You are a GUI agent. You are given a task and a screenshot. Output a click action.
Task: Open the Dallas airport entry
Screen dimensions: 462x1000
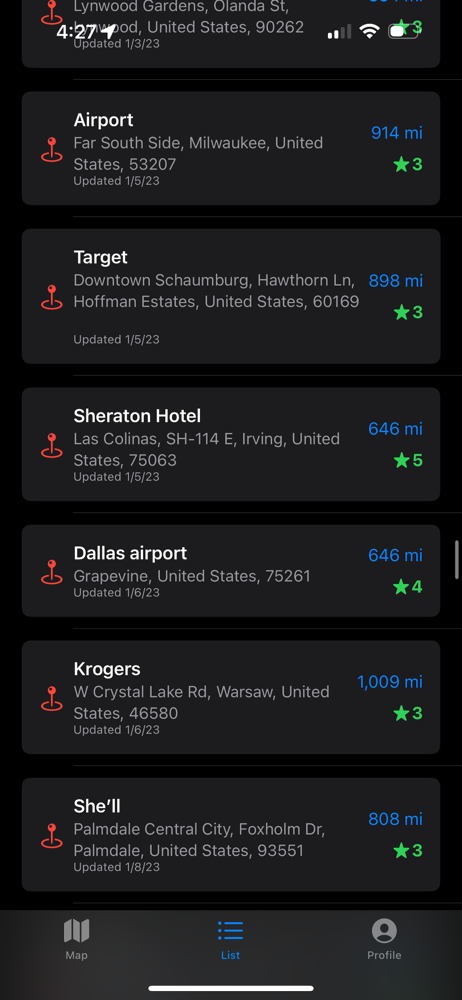[231, 571]
